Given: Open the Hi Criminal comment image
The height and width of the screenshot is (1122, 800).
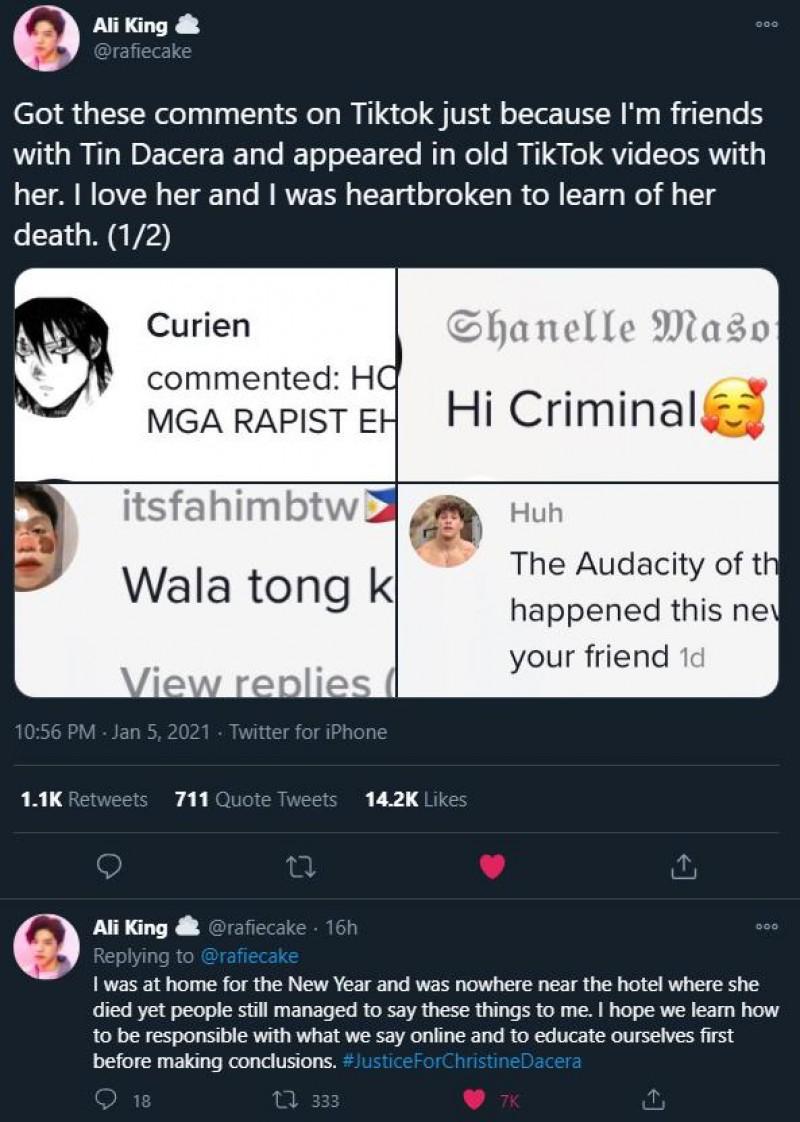Looking at the screenshot, I should tap(588, 373).
